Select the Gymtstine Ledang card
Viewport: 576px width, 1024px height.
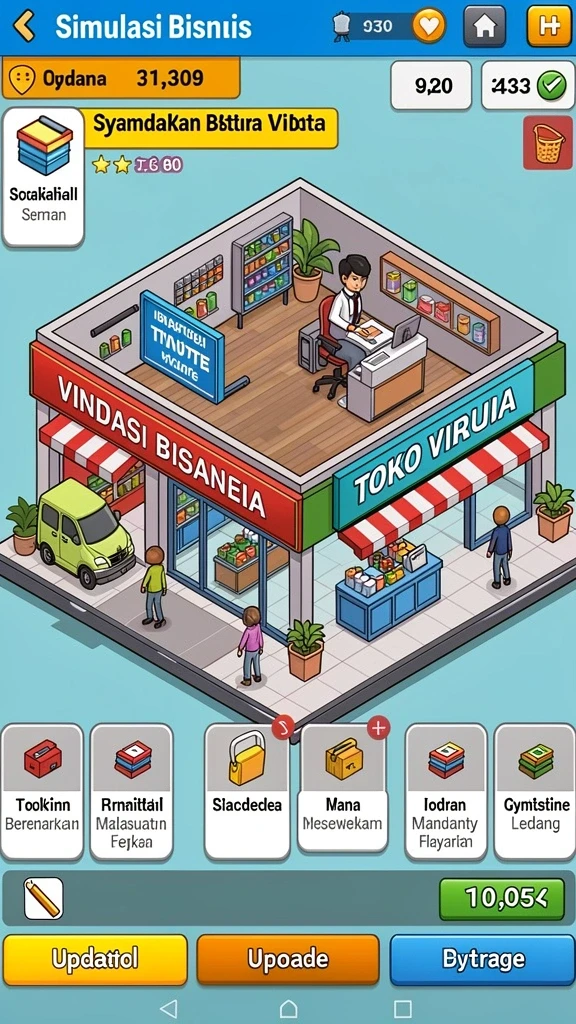click(x=535, y=791)
